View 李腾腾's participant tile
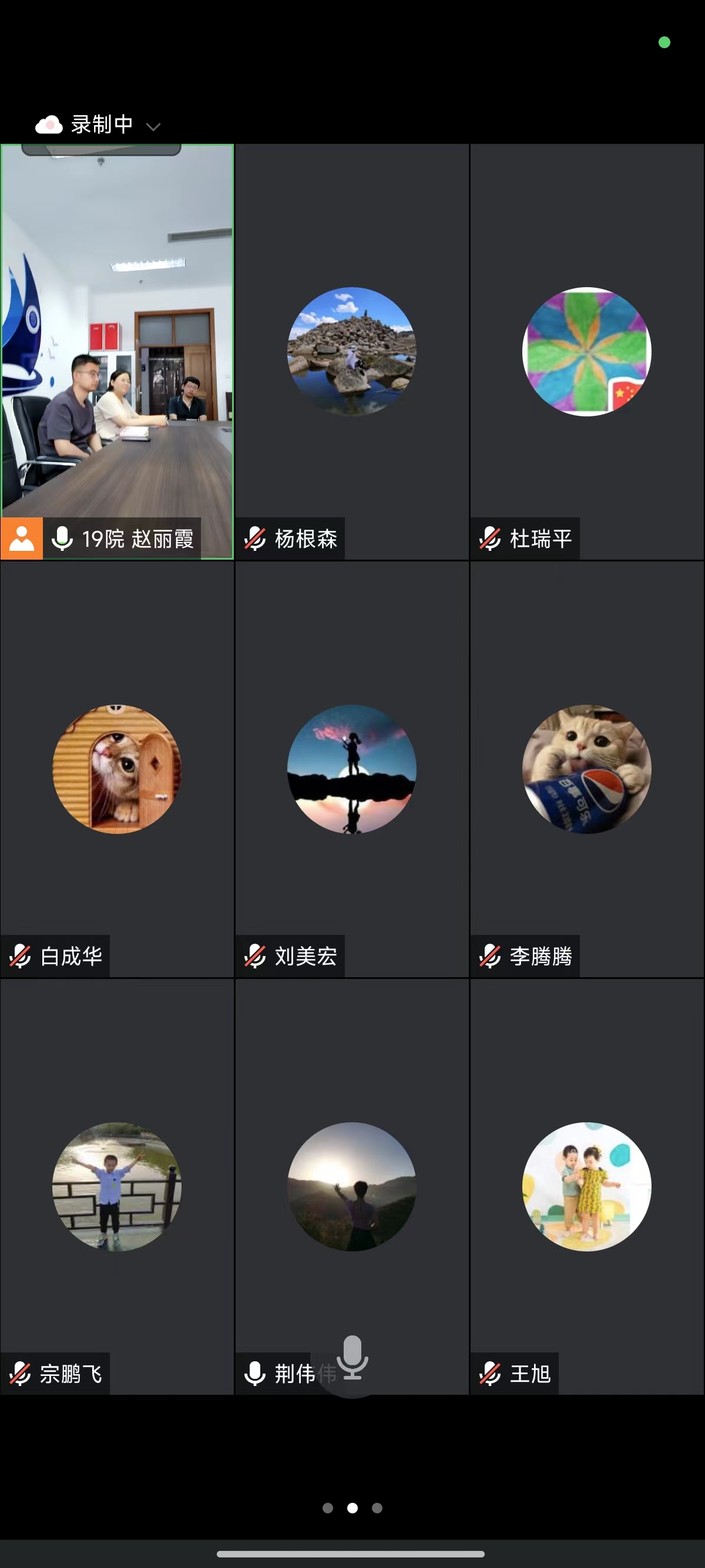705x1568 pixels. pyautogui.click(x=587, y=769)
